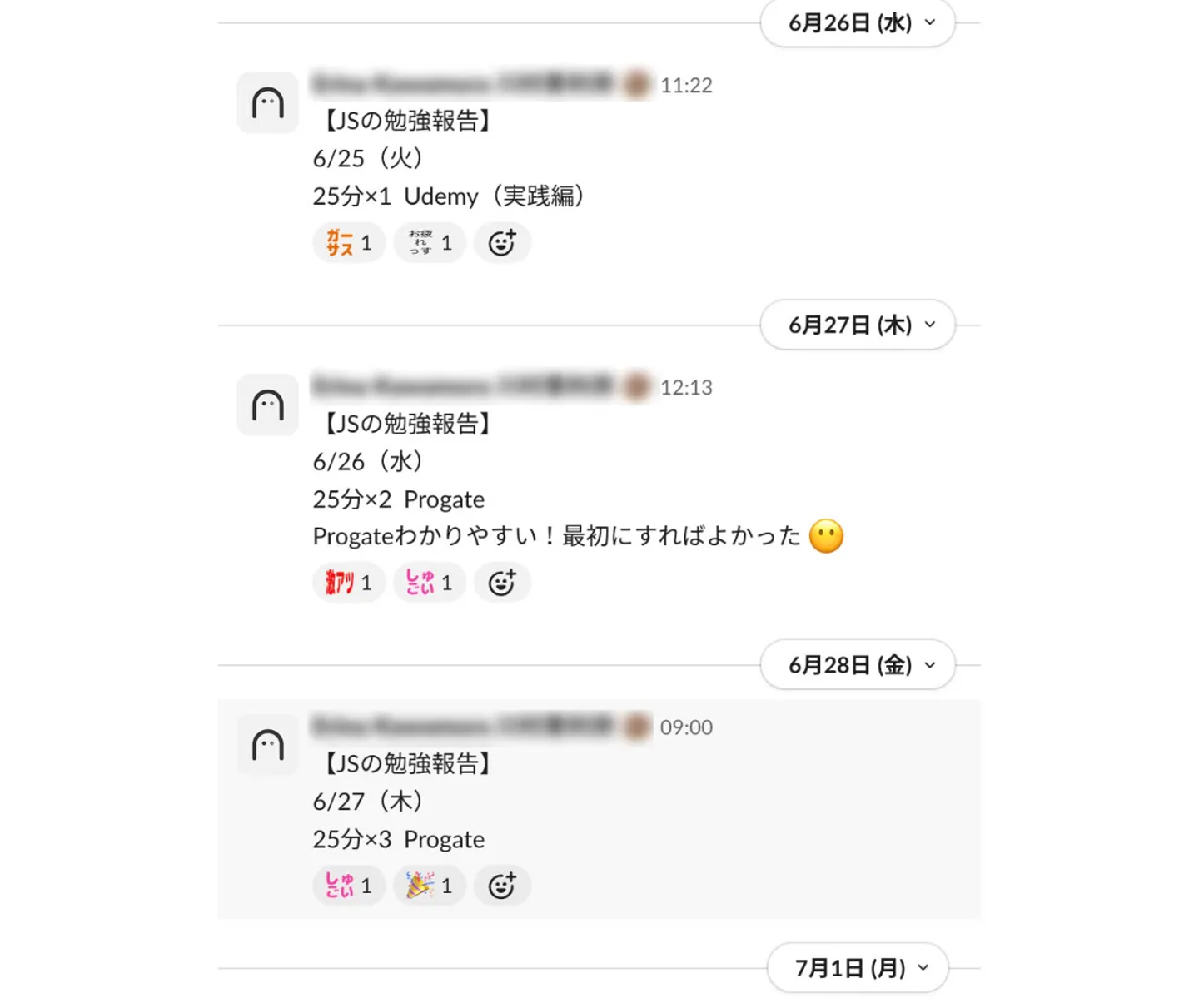Tap the orange ガーサス reaction on 6/25 report
Image resolution: width=1199 pixels, height=1008 pixels.
349,243
